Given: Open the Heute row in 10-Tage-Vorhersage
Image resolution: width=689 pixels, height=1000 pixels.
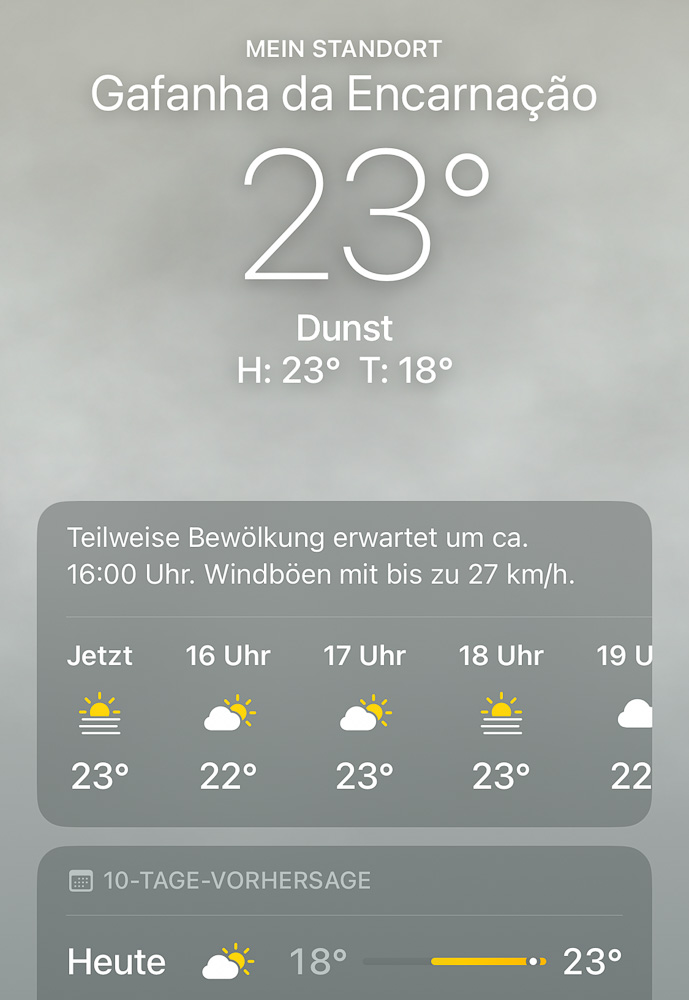Looking at the screenshot, I should point(344,962).
